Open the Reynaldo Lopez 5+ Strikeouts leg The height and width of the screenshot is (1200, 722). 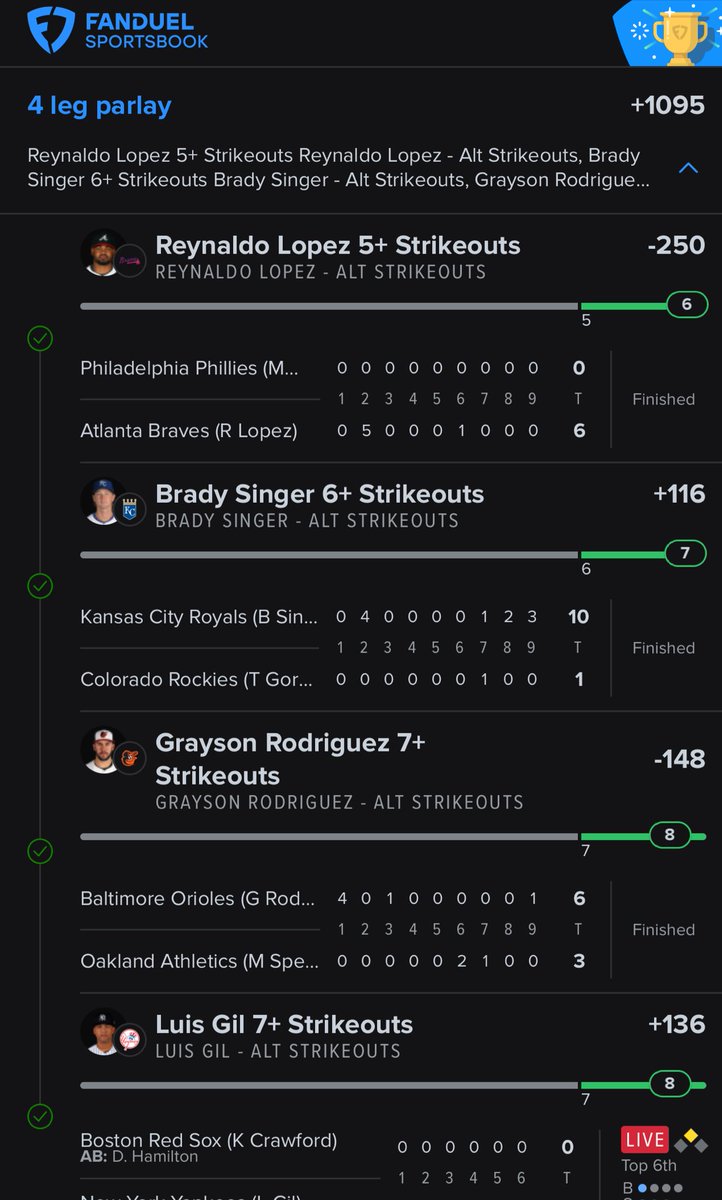click(x=338, y=245)
